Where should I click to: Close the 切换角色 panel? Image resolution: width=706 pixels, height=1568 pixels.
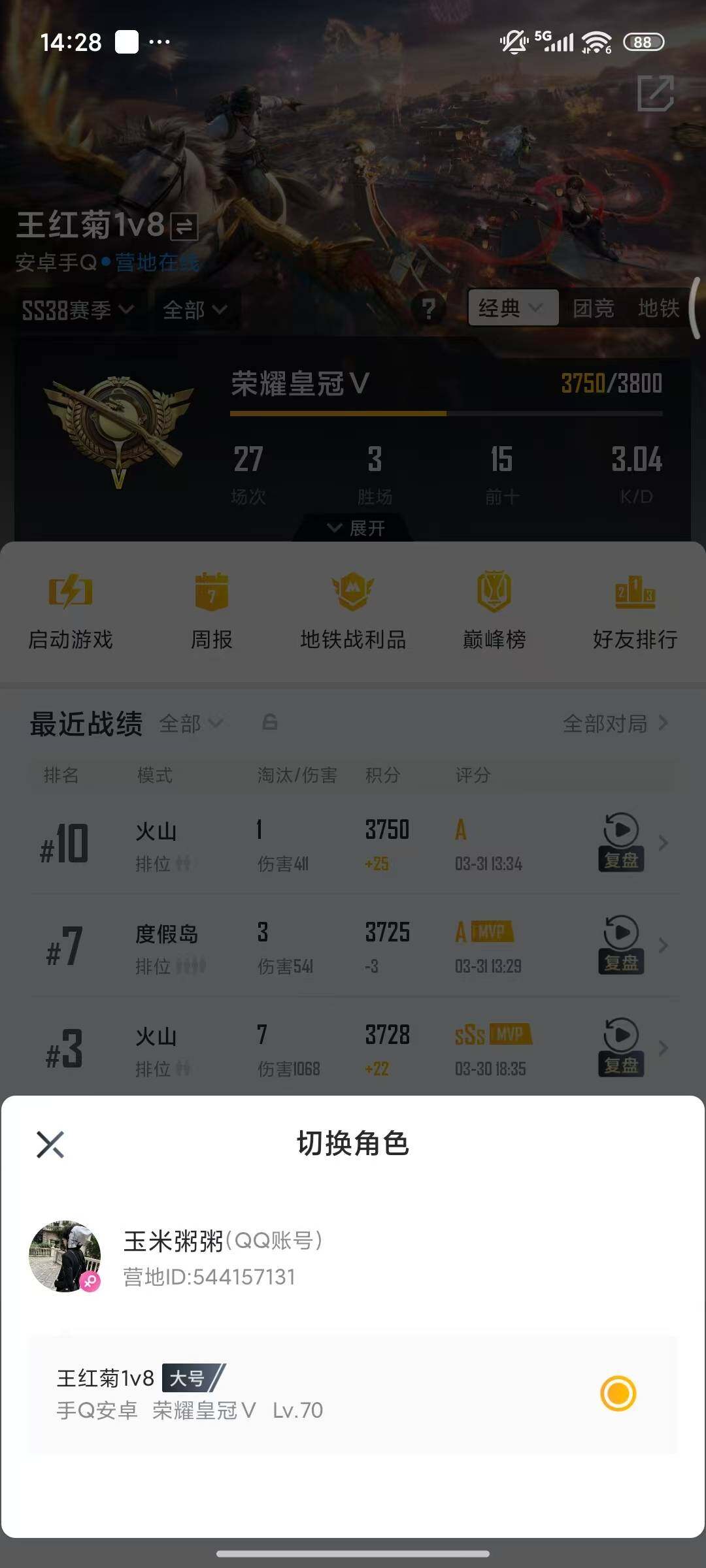click(x=50, y=1144)
